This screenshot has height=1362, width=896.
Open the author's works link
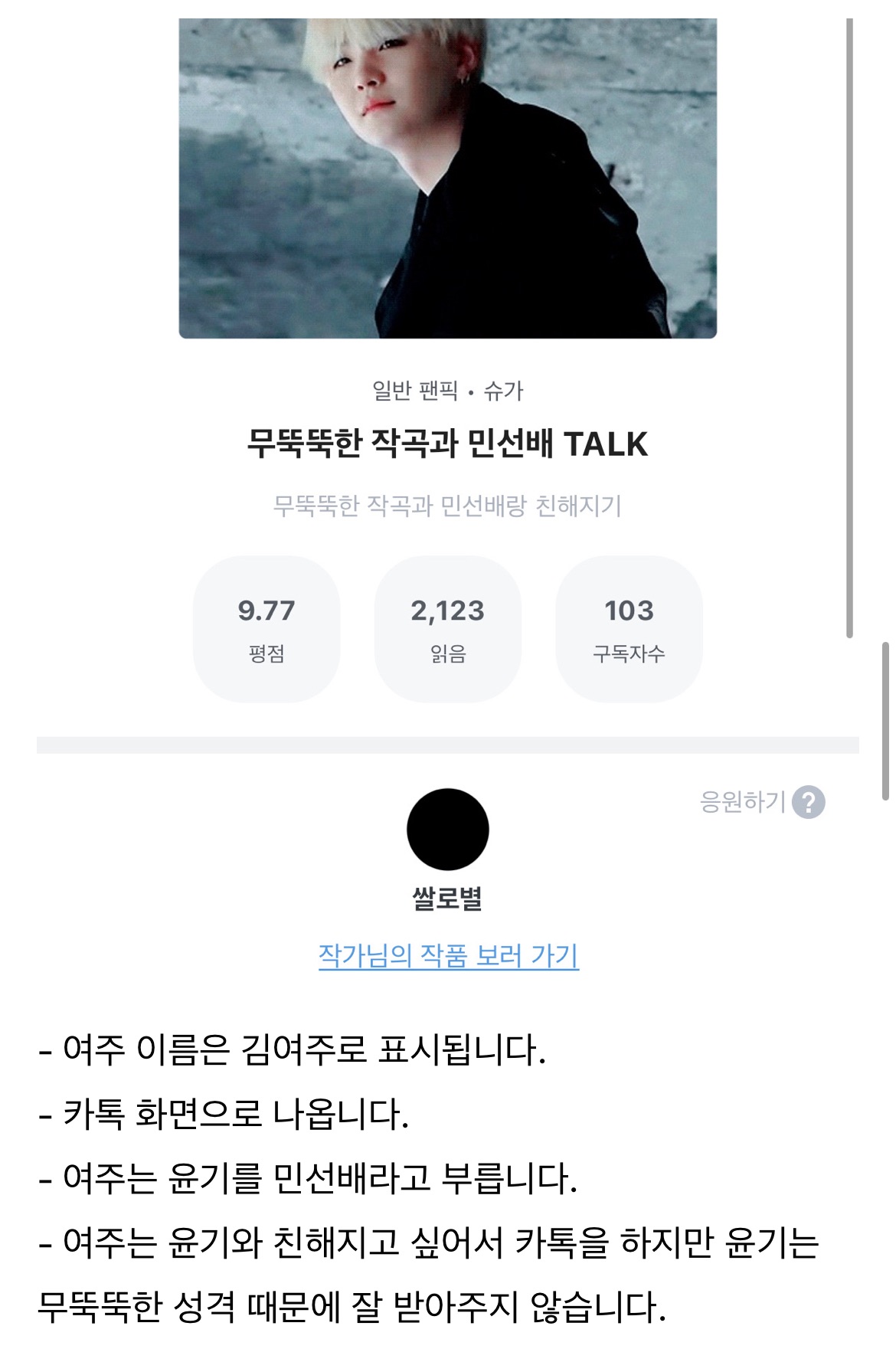[x=448, y=955]
